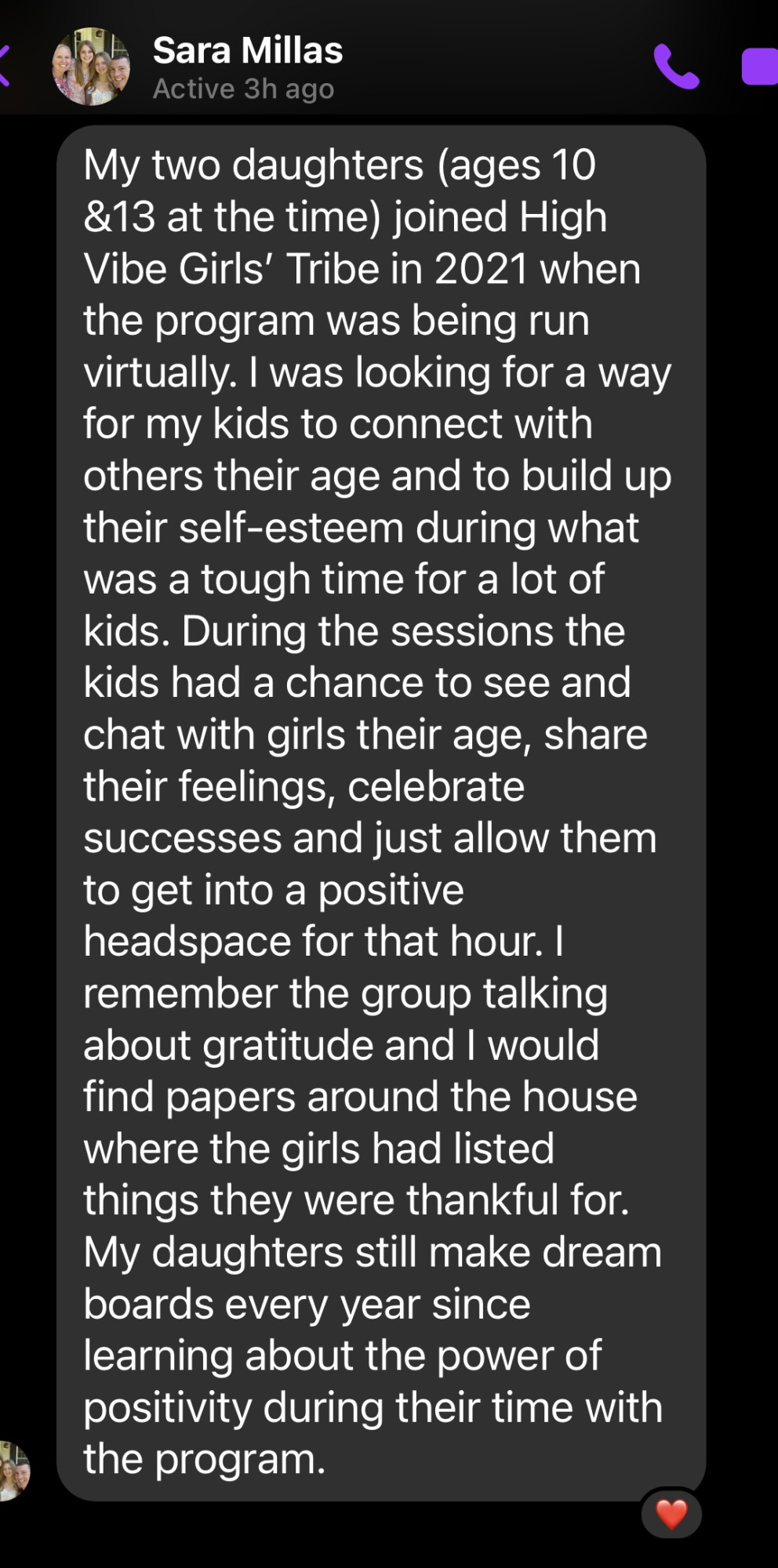This screenshot has height=1568, width=778.
Task: Start a video call with Sara Millas
Action: click(761, 67)
